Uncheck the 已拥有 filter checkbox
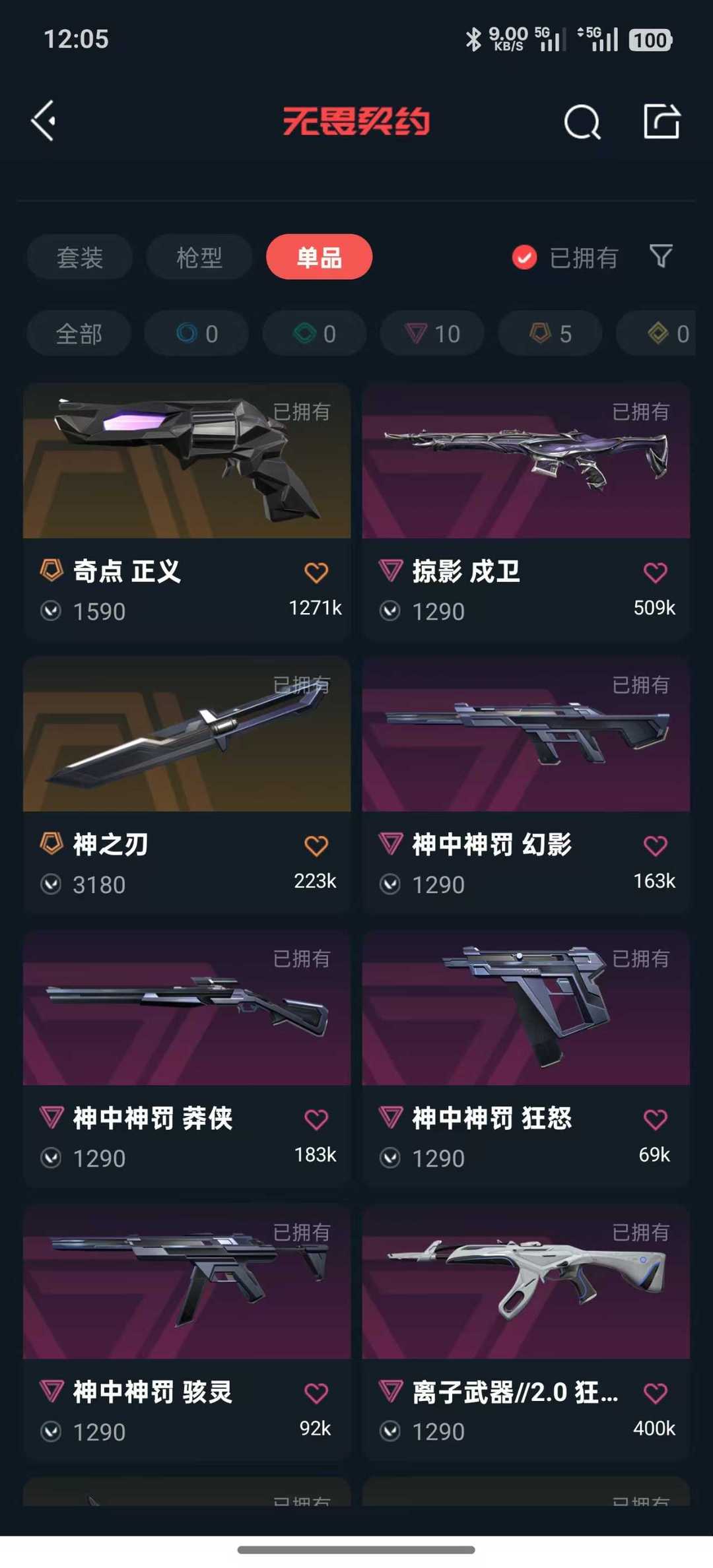 click(525, 257)
